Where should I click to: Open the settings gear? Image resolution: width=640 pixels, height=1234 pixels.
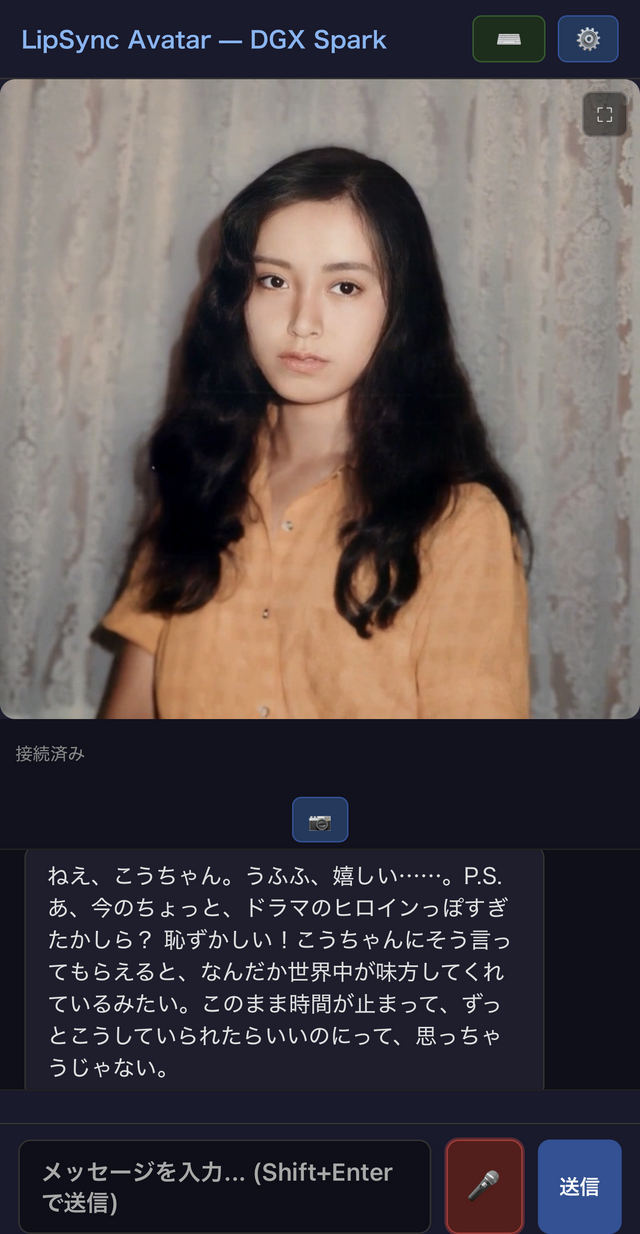588,39
